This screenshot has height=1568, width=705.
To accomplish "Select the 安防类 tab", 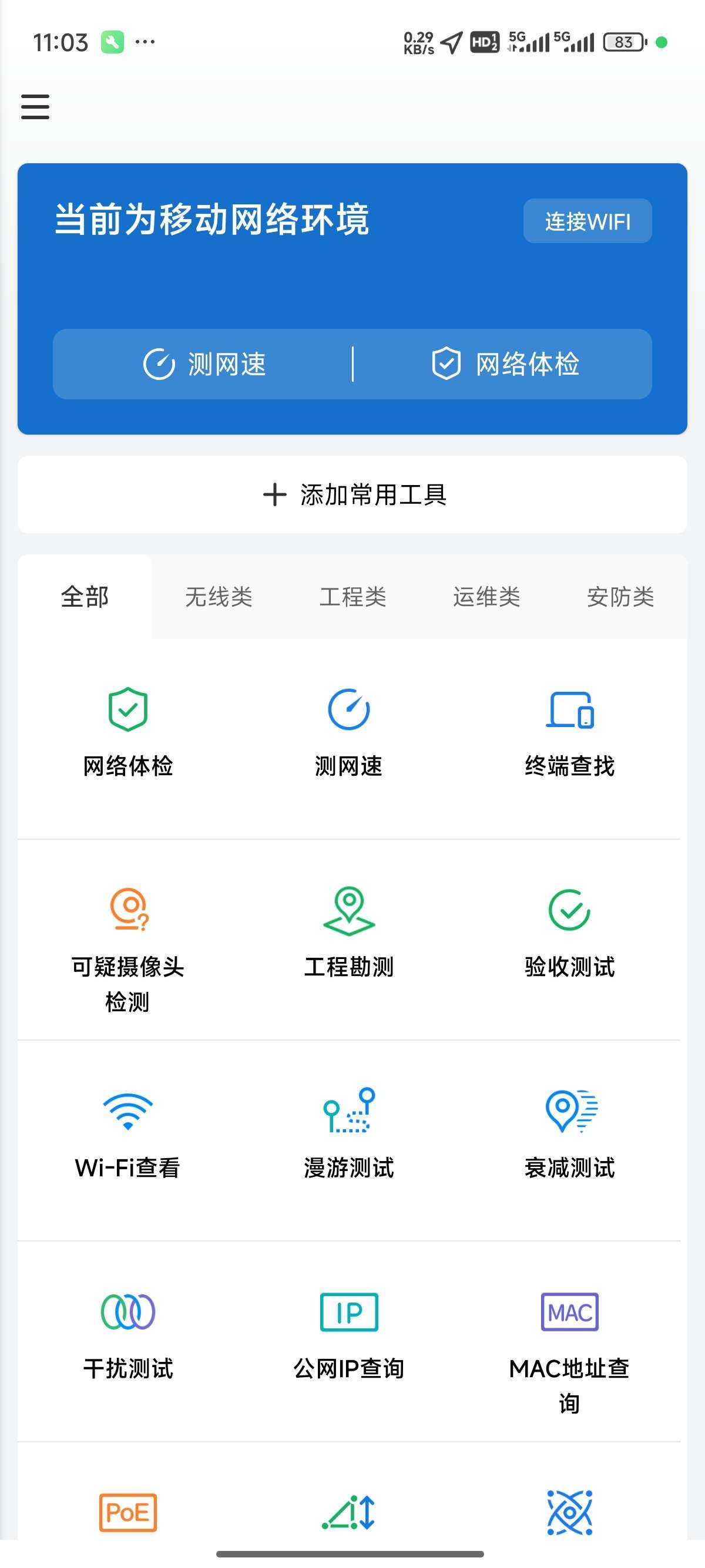I will (620, 597).
